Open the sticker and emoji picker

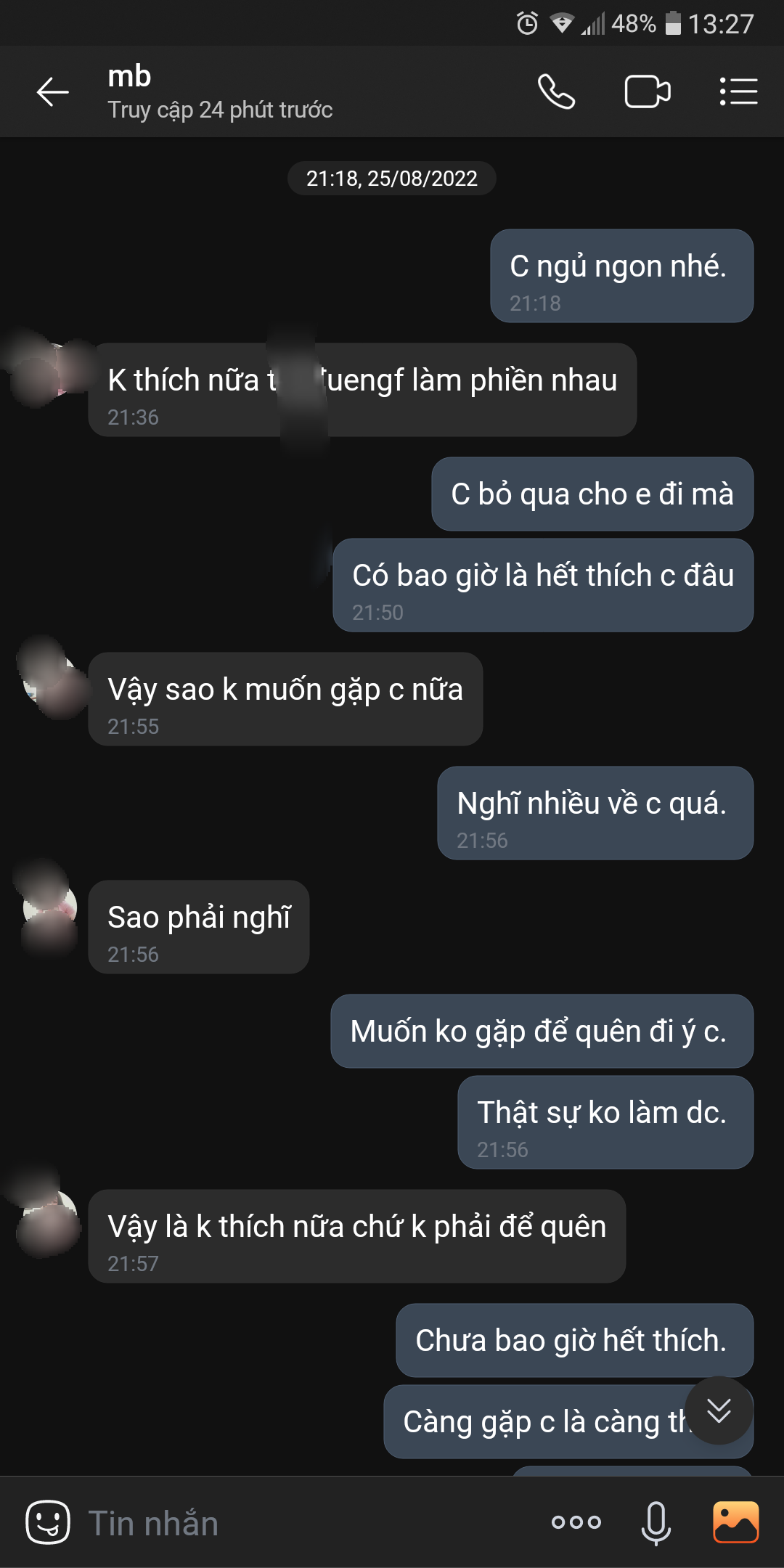[48, 1522]
